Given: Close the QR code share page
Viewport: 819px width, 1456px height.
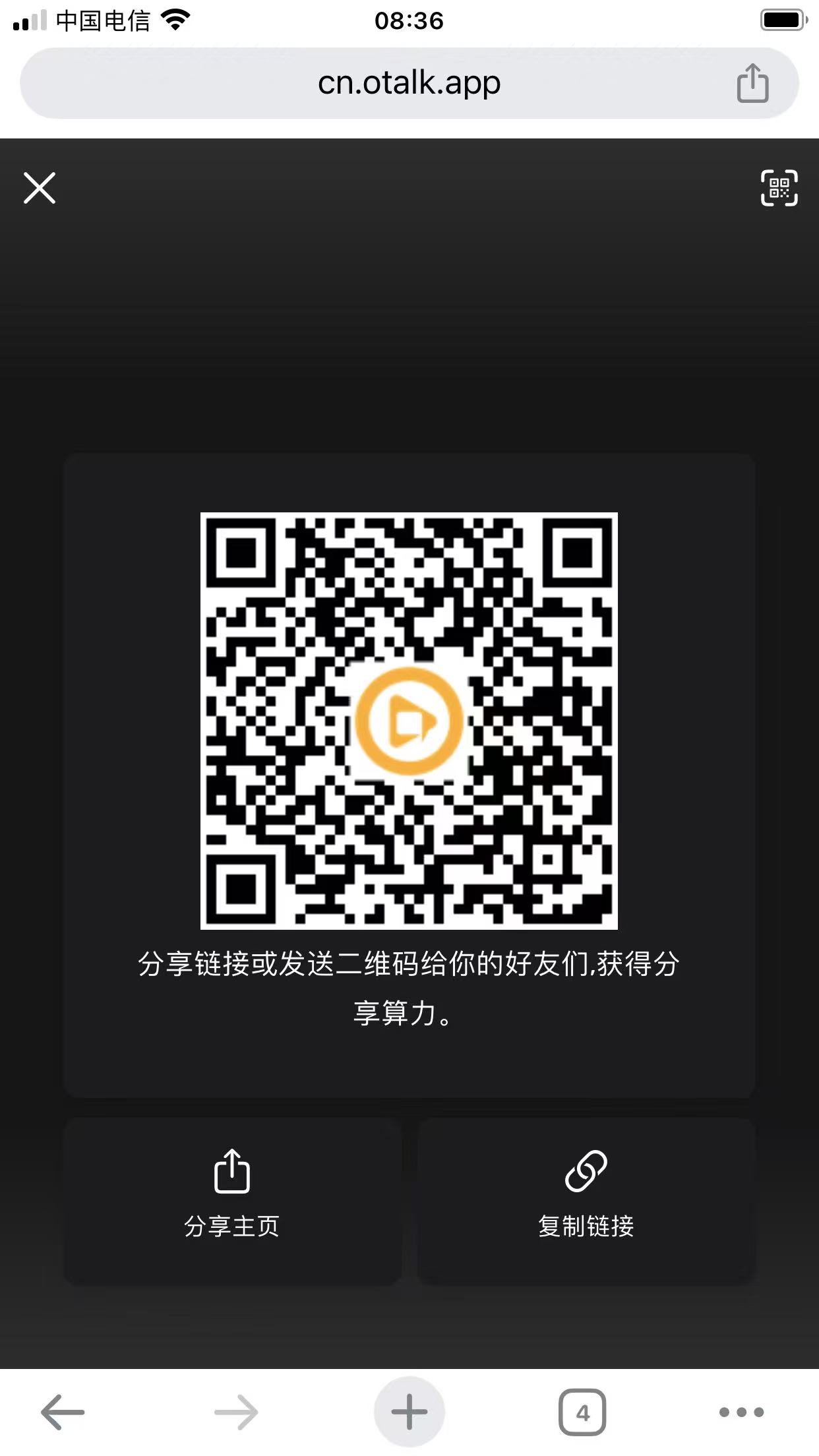Looking at the screenshot, I should click(x=40, y=189).
